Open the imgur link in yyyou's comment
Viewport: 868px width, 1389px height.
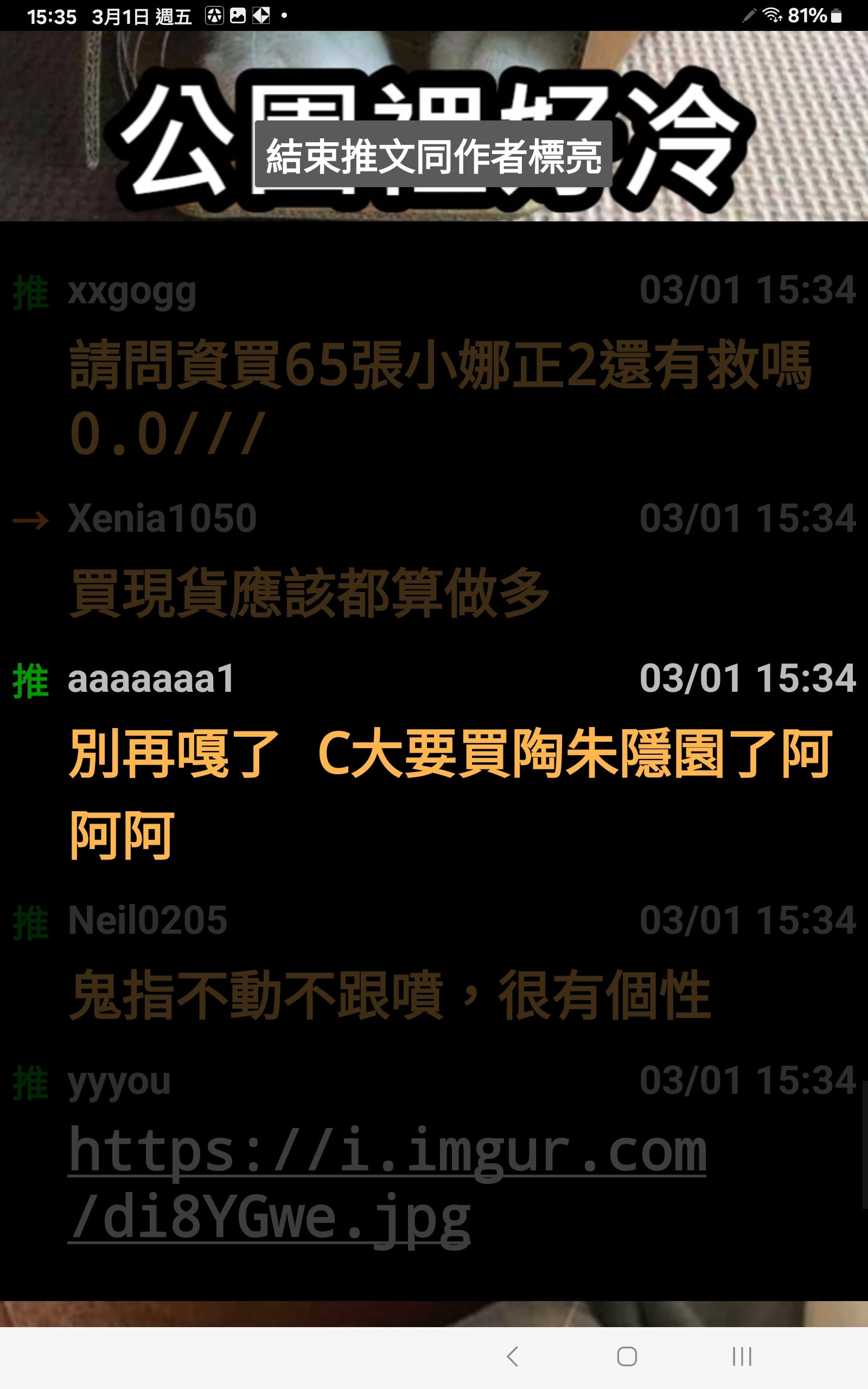point(386,1183)
